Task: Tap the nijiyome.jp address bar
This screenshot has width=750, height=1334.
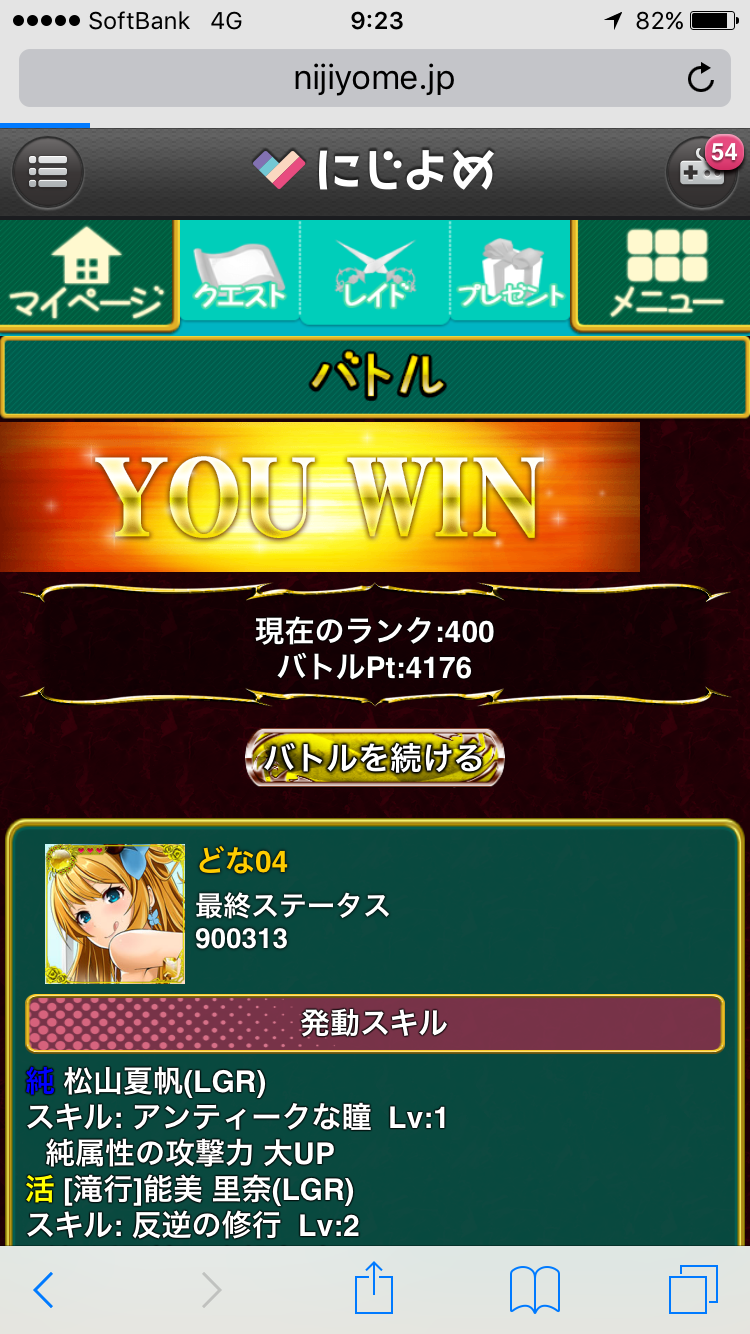Action: [x=374, y=78]
